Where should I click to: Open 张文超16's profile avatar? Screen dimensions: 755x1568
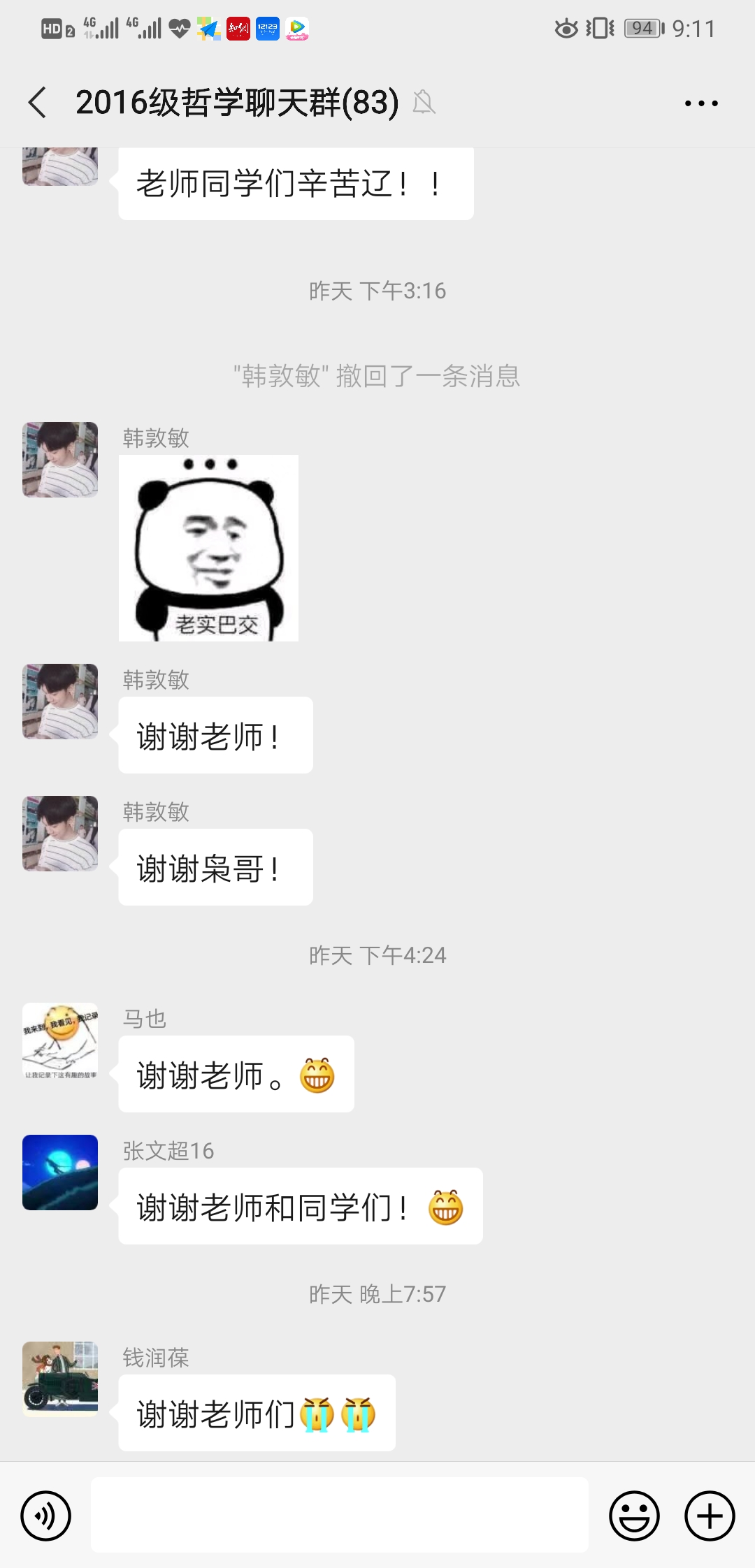60,1172
